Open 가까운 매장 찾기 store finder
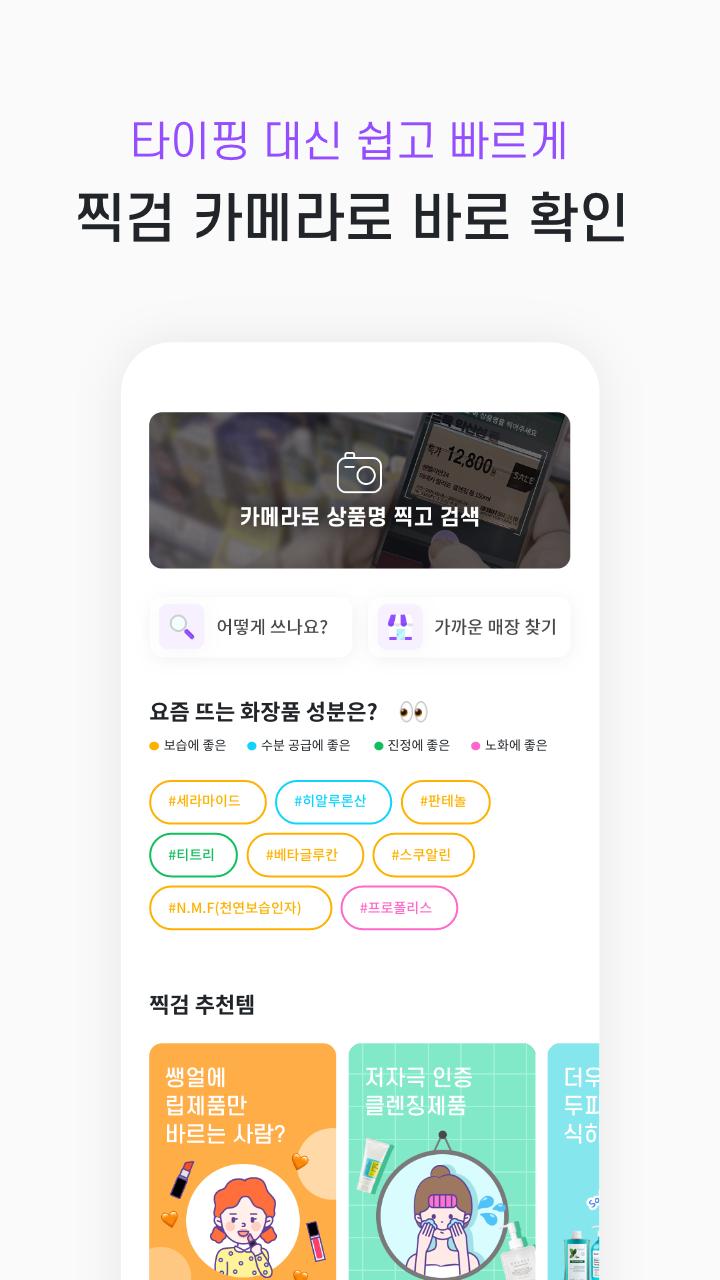Screen dimensions: 720x1280 (x=468, y=626)
